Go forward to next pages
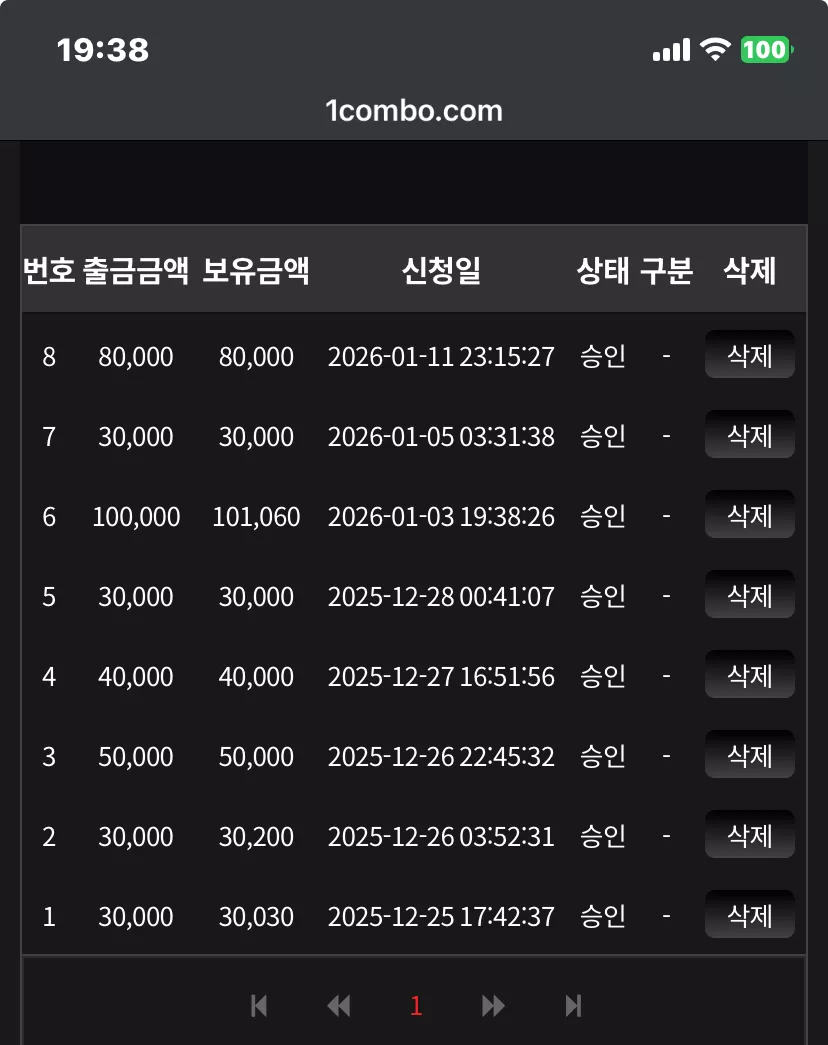This screenshot has height=1045, width=828. [493, 1006]
